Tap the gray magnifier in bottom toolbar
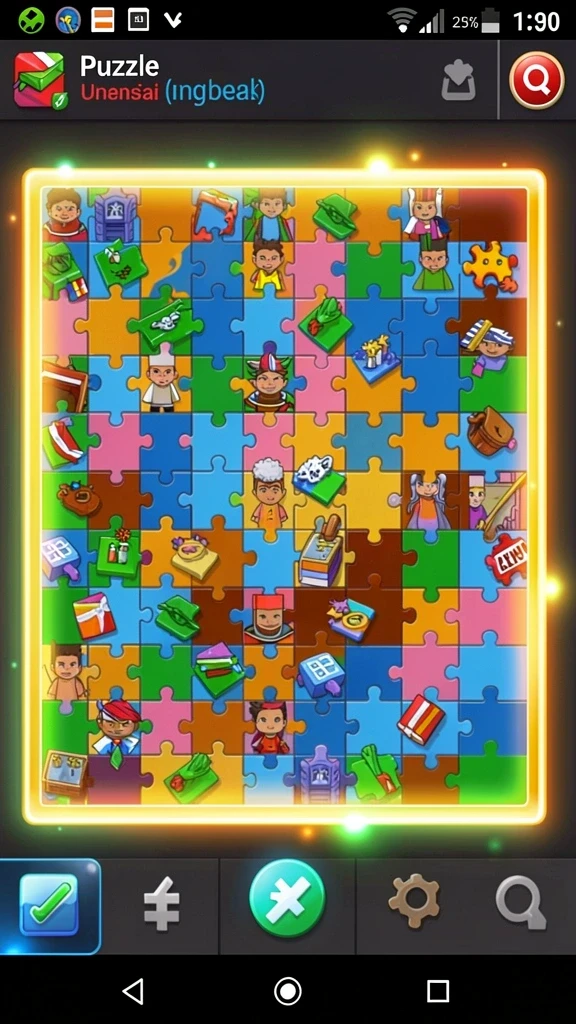The image size is (576, 1024). click(x=520, y=903)
